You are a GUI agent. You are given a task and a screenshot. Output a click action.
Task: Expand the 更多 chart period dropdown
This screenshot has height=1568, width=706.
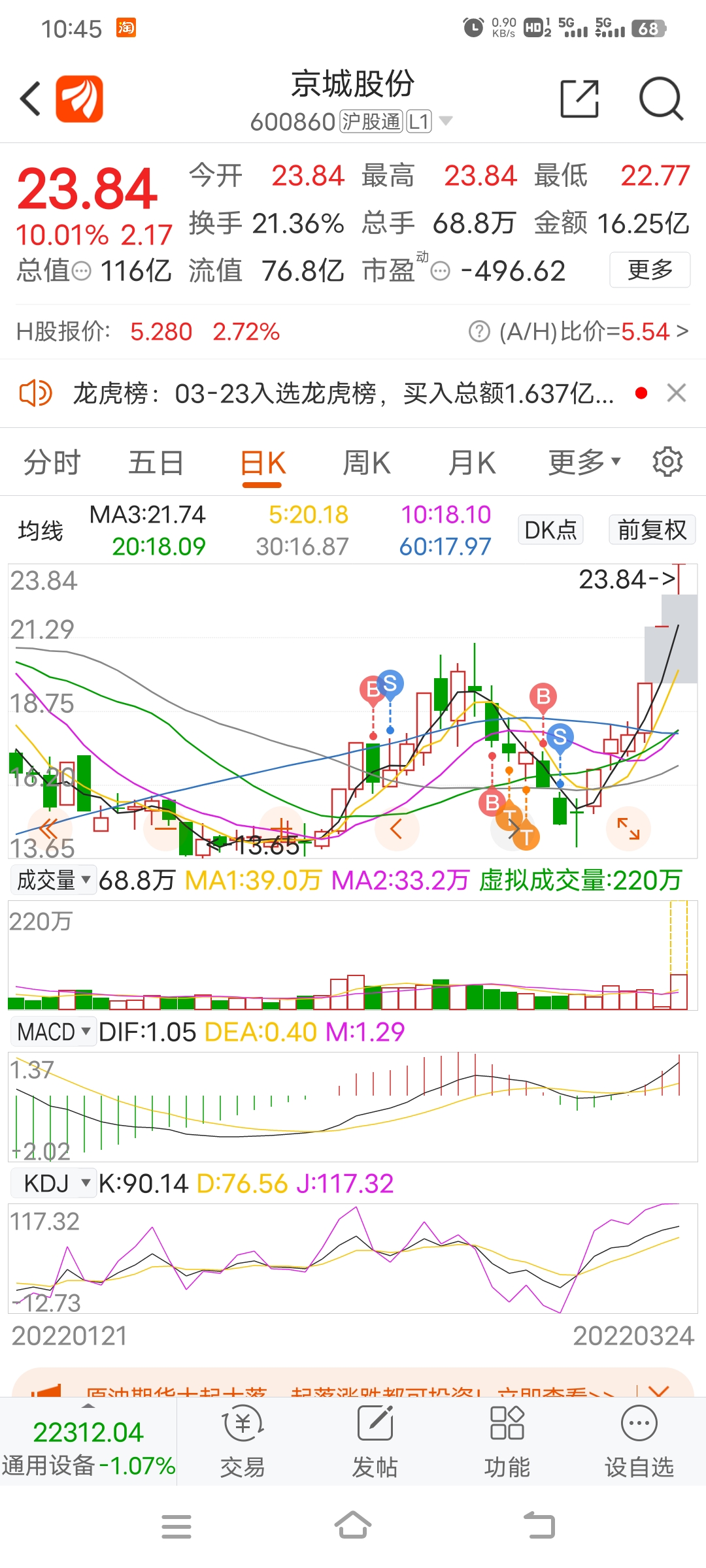coord(584,463)
